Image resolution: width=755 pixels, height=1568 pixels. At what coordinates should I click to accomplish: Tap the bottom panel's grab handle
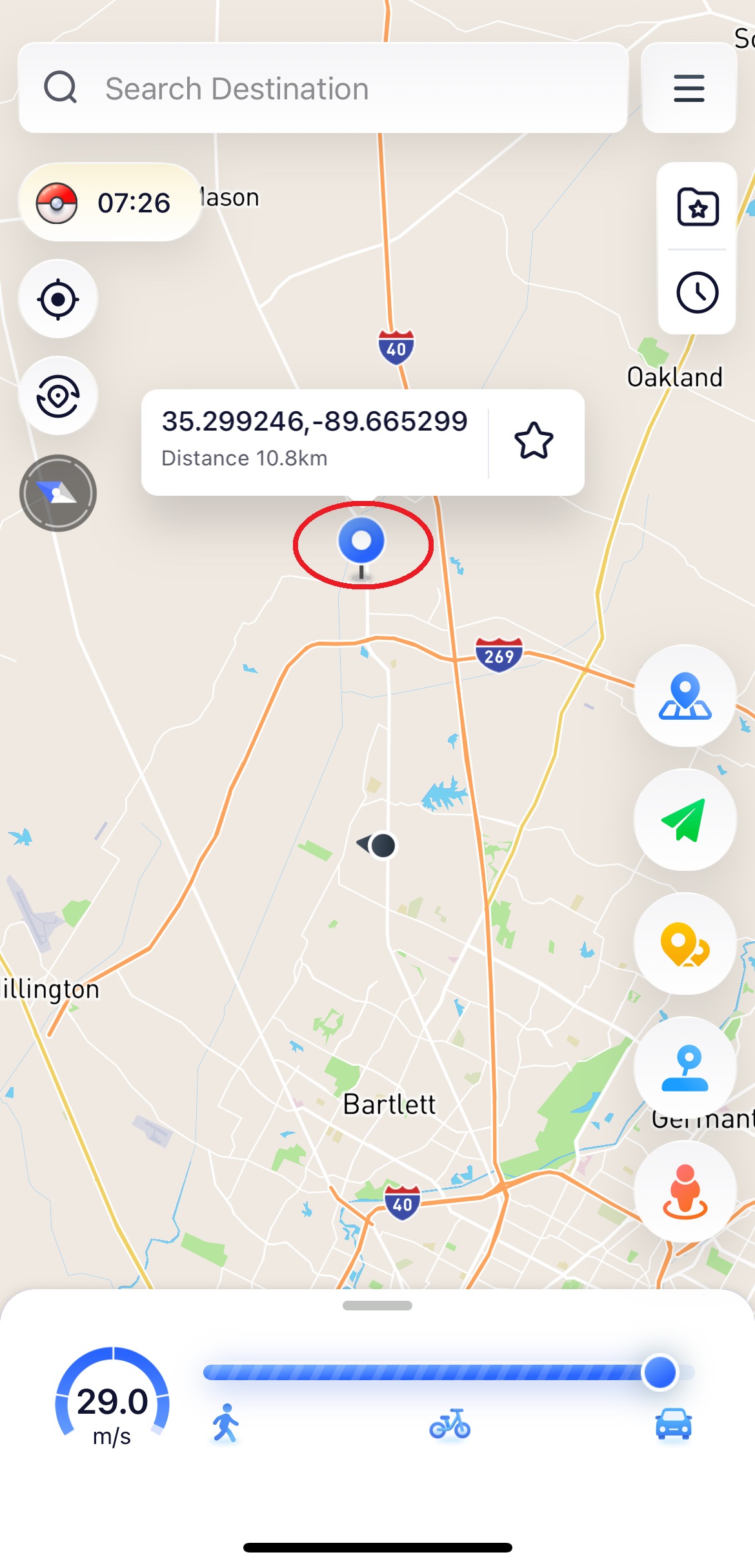pyautogui.click(x=377, y=1305)
